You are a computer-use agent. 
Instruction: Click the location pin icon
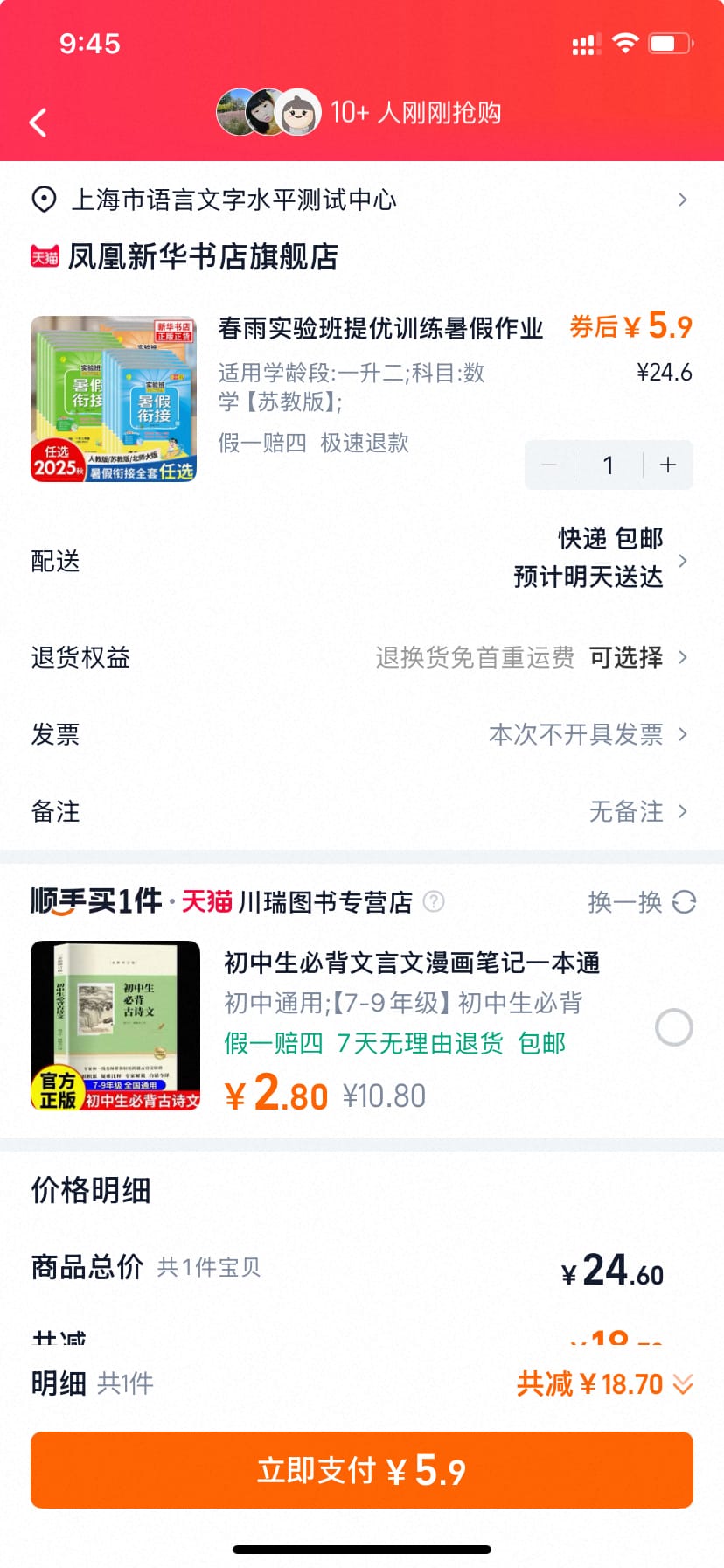41,199
